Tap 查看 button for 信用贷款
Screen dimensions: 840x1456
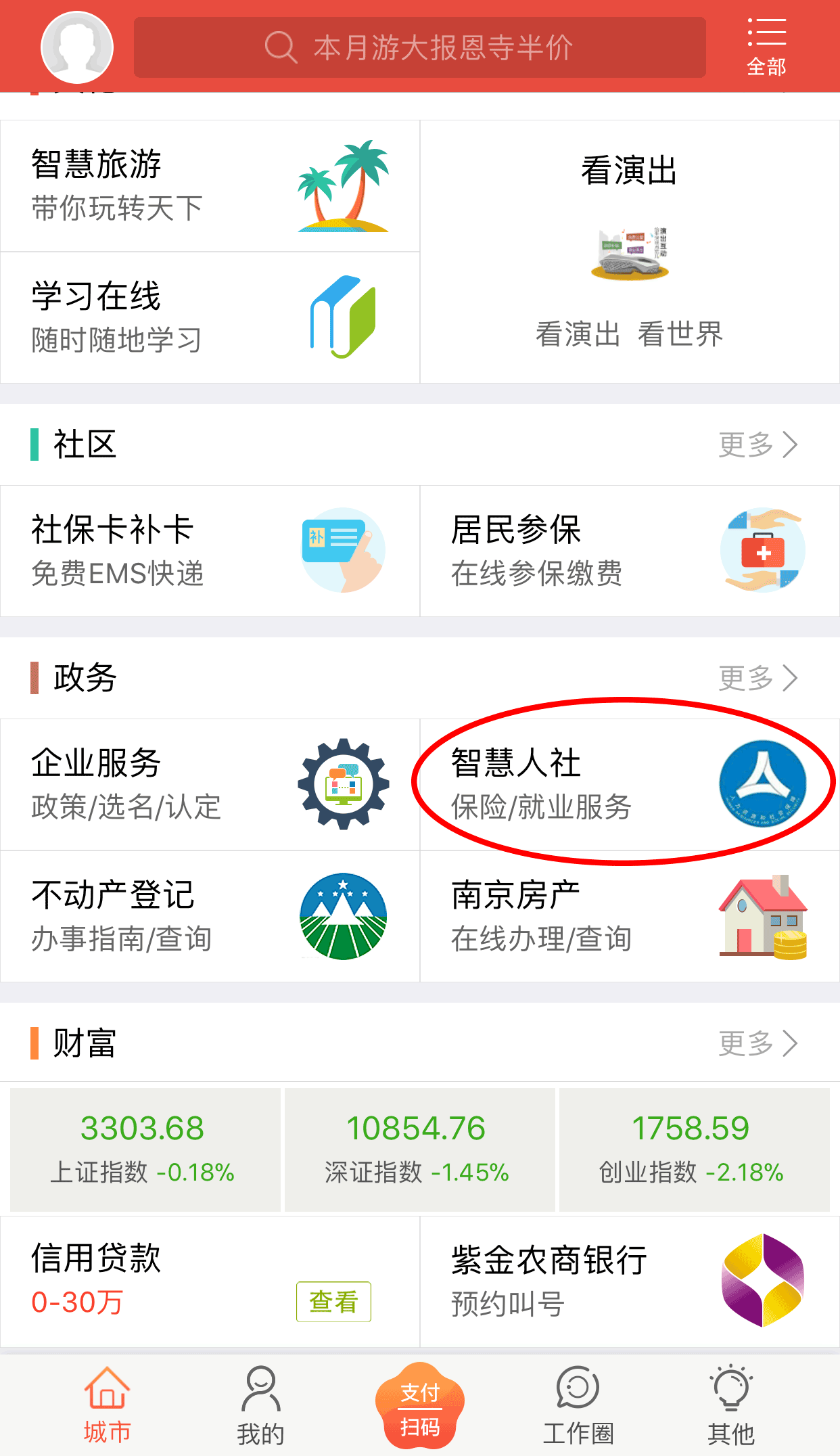[x=333, y=1301]
